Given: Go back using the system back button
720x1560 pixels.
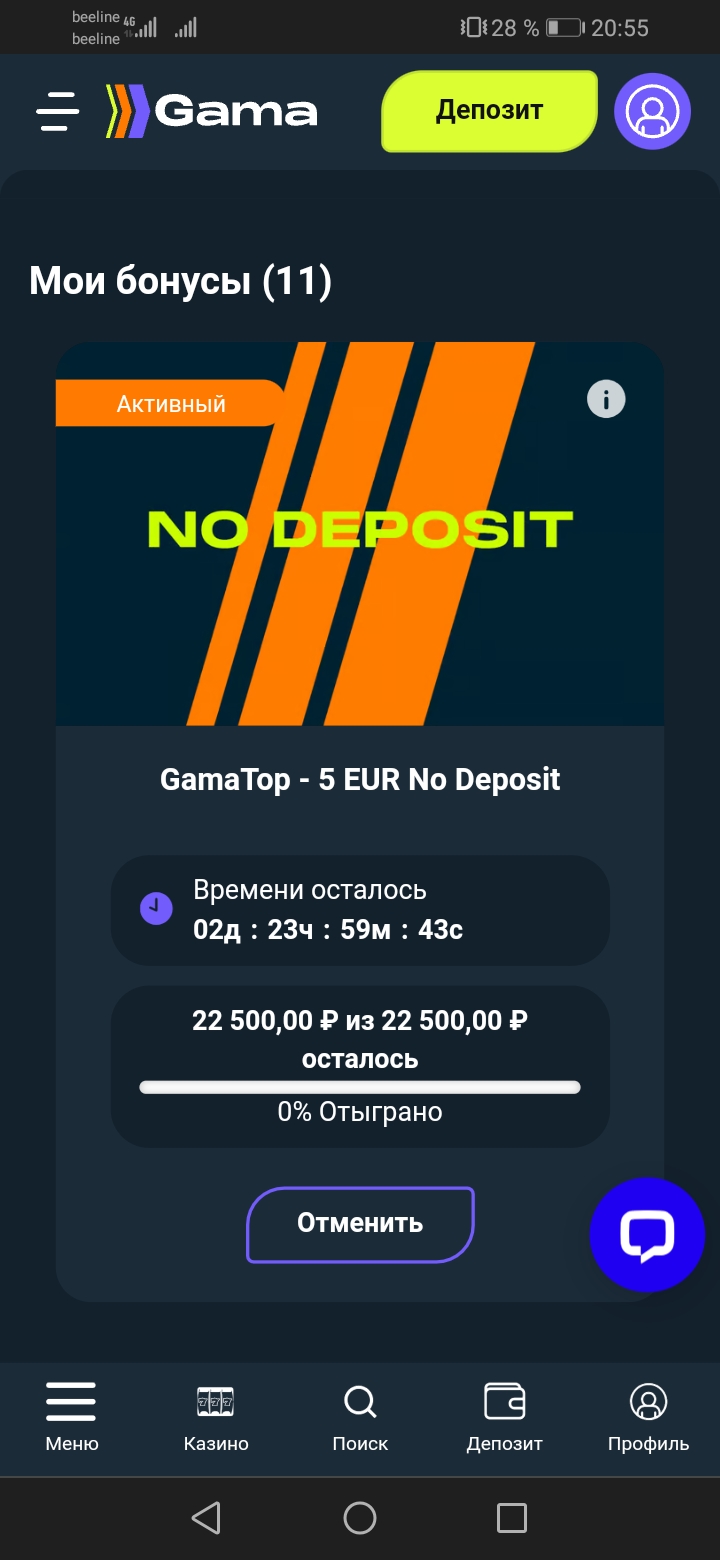Looking at the screenshot, I should [x=206, y=1518].
